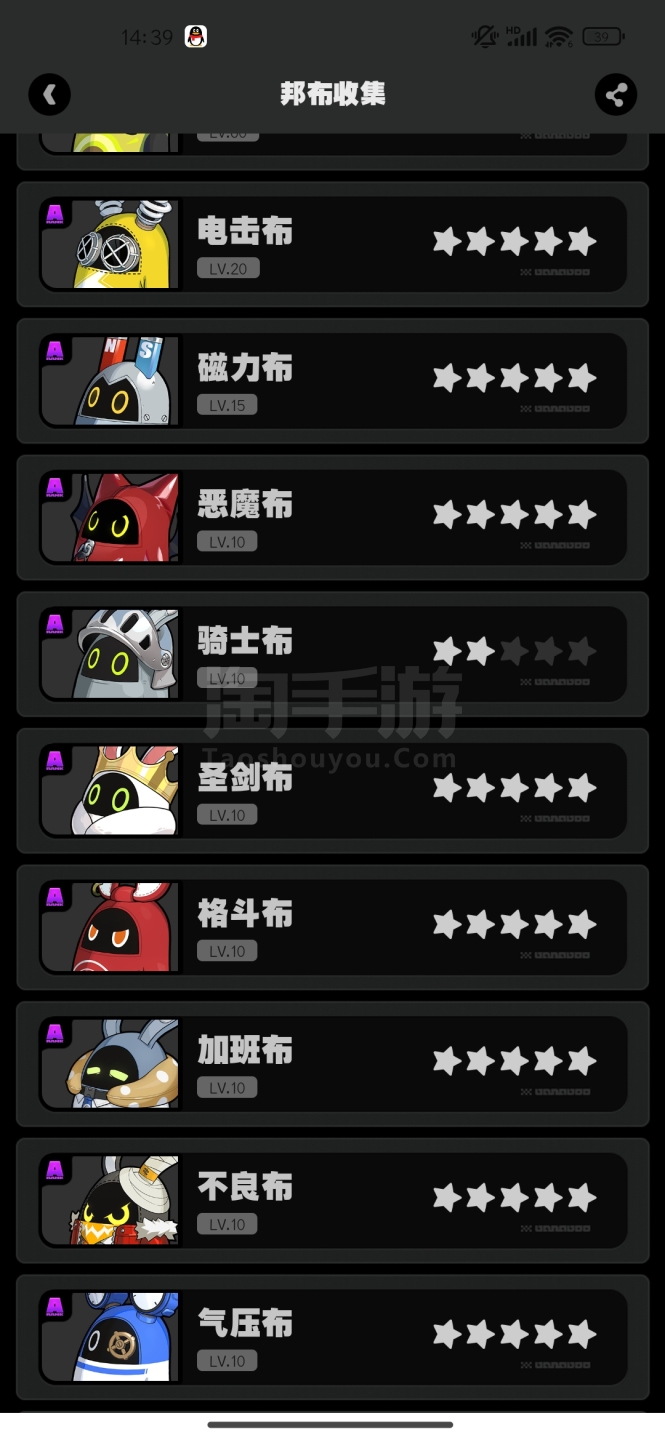Select the 恶魔布 entry
Screen dimensions: 665x1440
click(332, 517)
